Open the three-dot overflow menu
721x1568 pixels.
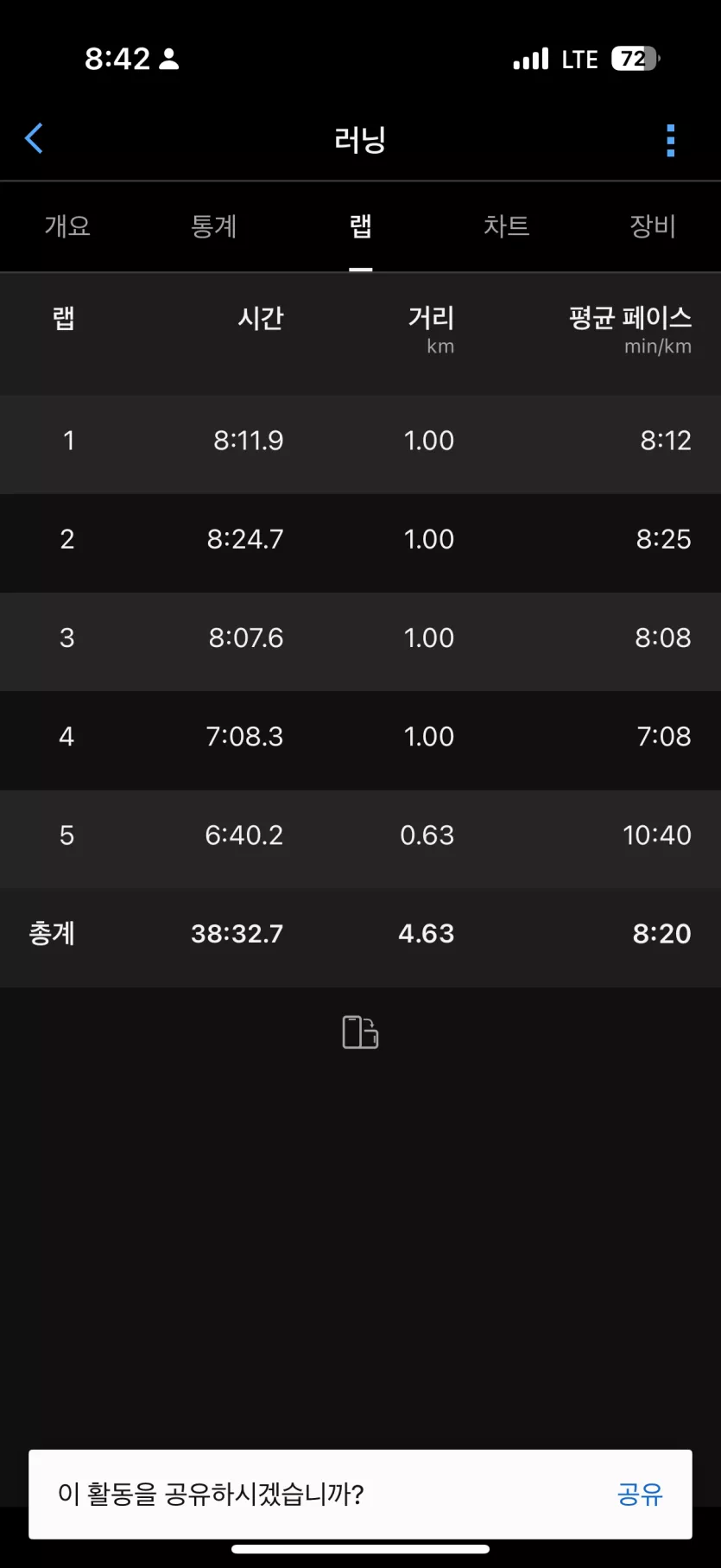coord(670,140)
